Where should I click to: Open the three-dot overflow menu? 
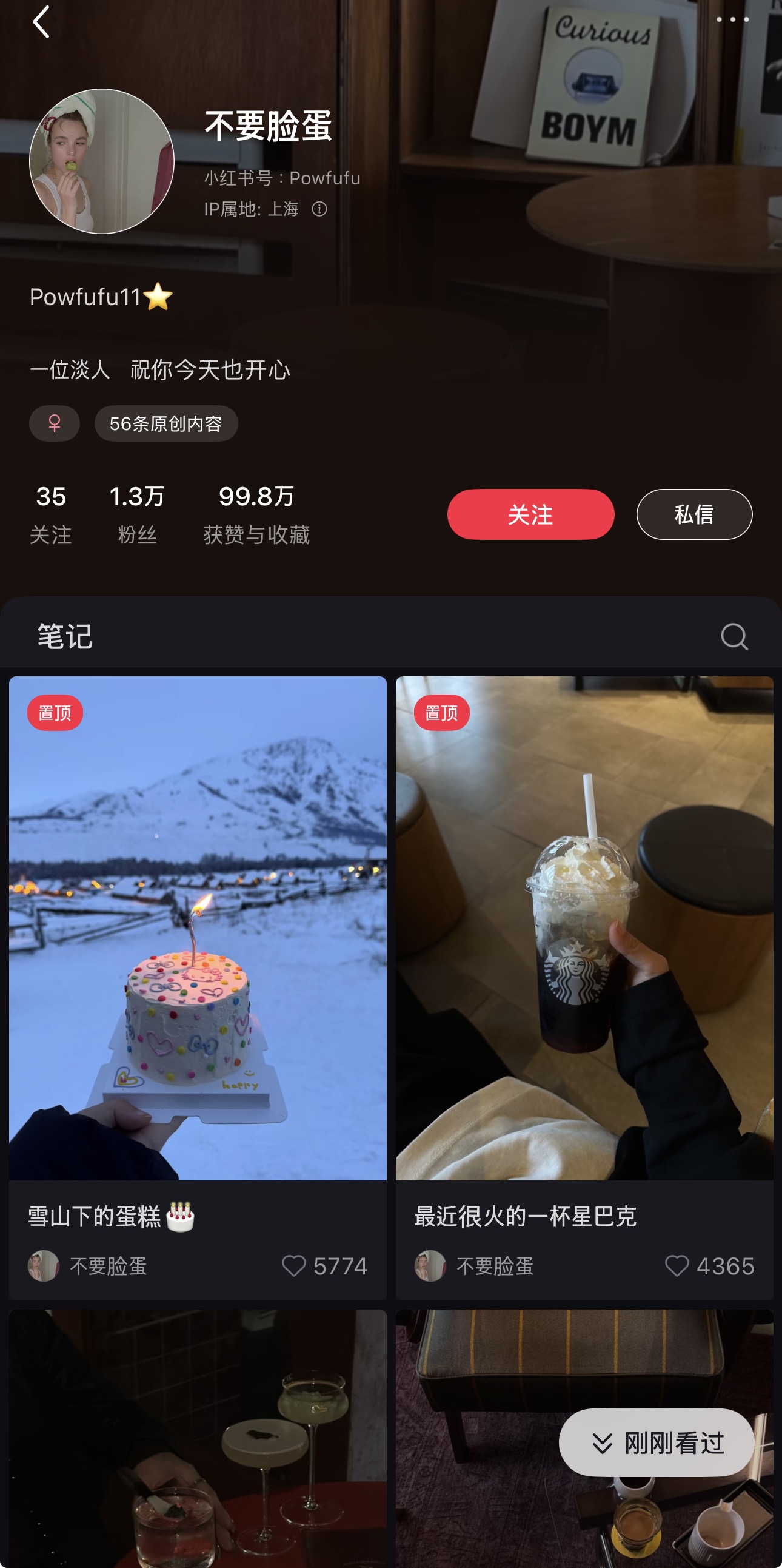pos(732,20)
